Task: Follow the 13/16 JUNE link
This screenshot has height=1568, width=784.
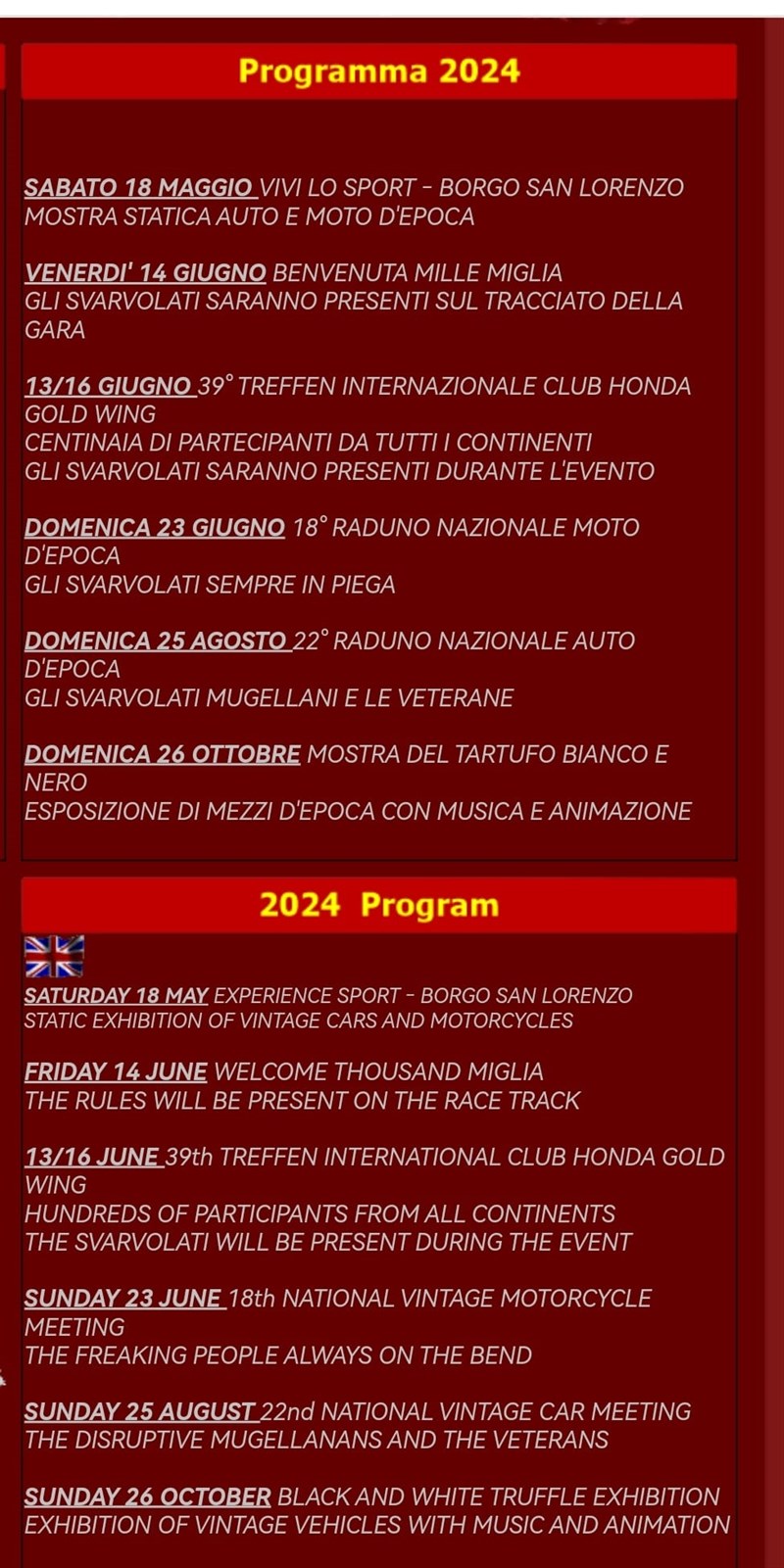Action: pyautogui.click(x=92, y=1157)
